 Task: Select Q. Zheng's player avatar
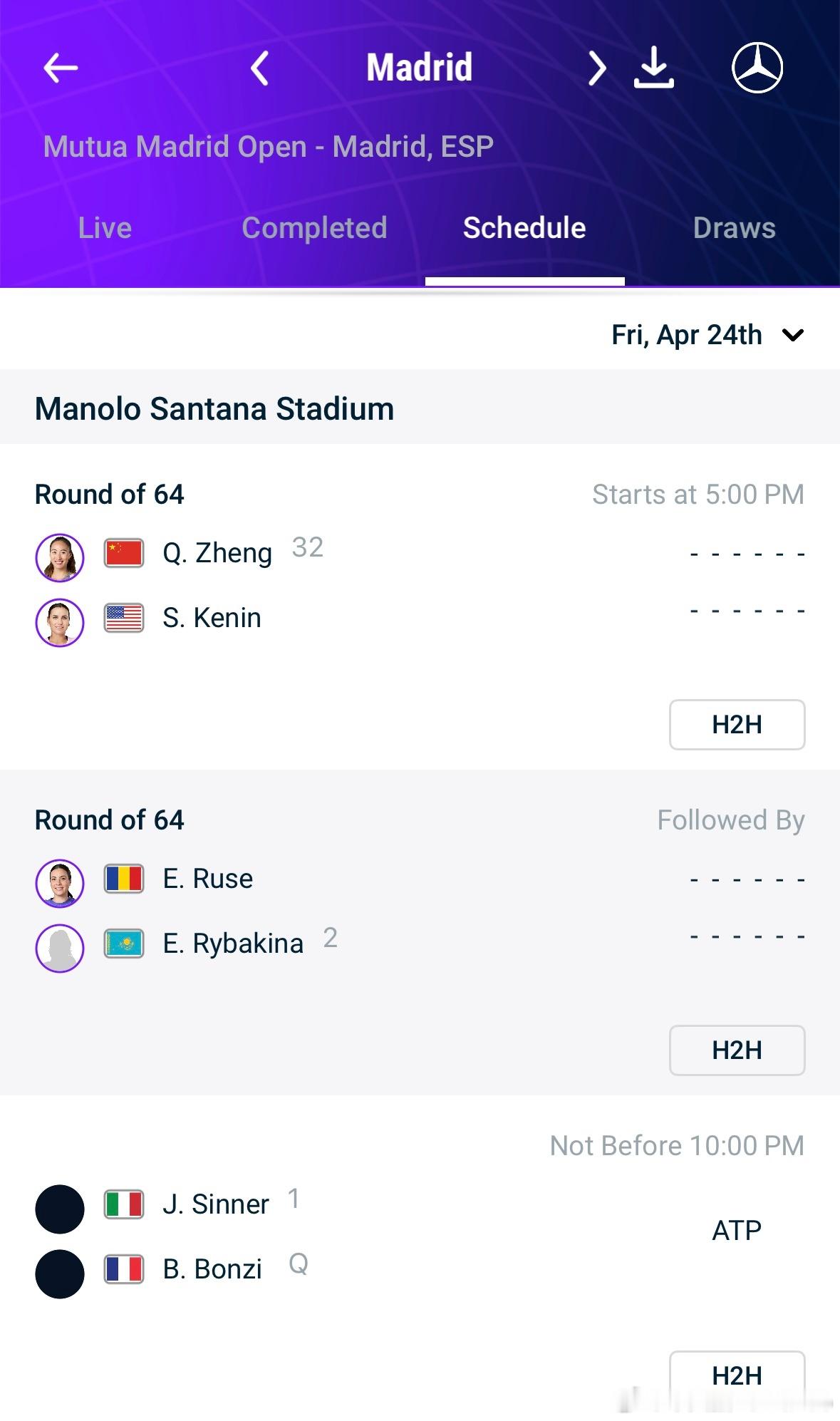60,557
